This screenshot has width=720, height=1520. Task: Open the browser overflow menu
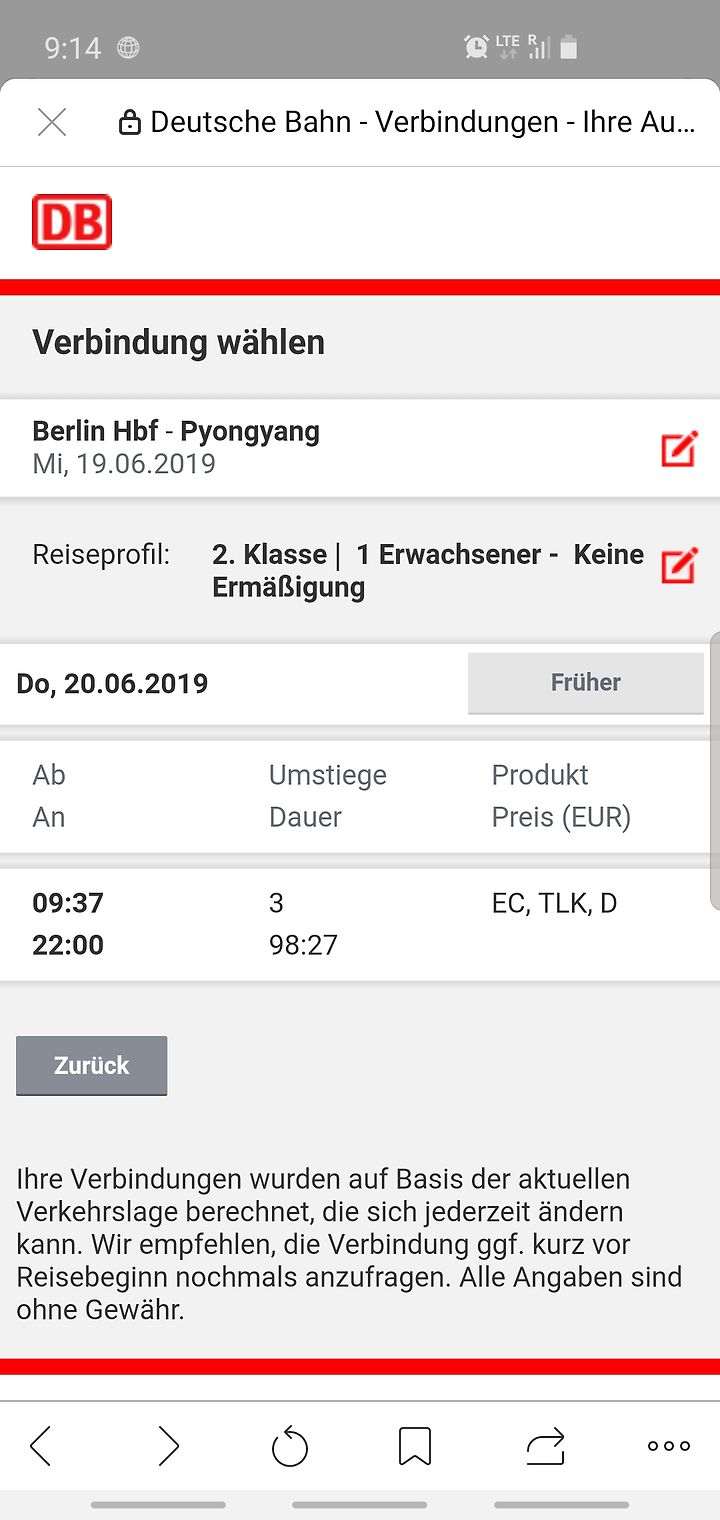tap(669, 1446)
